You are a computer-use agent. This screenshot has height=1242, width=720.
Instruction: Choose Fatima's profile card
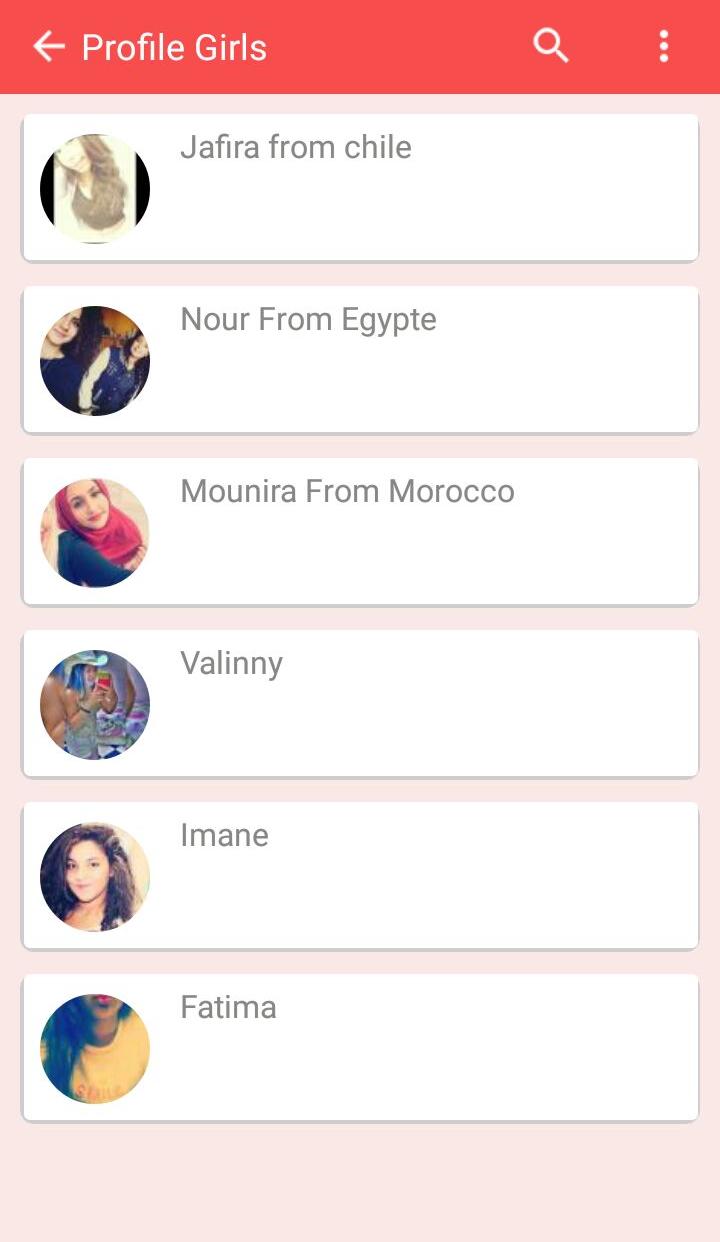point(360,1047)
